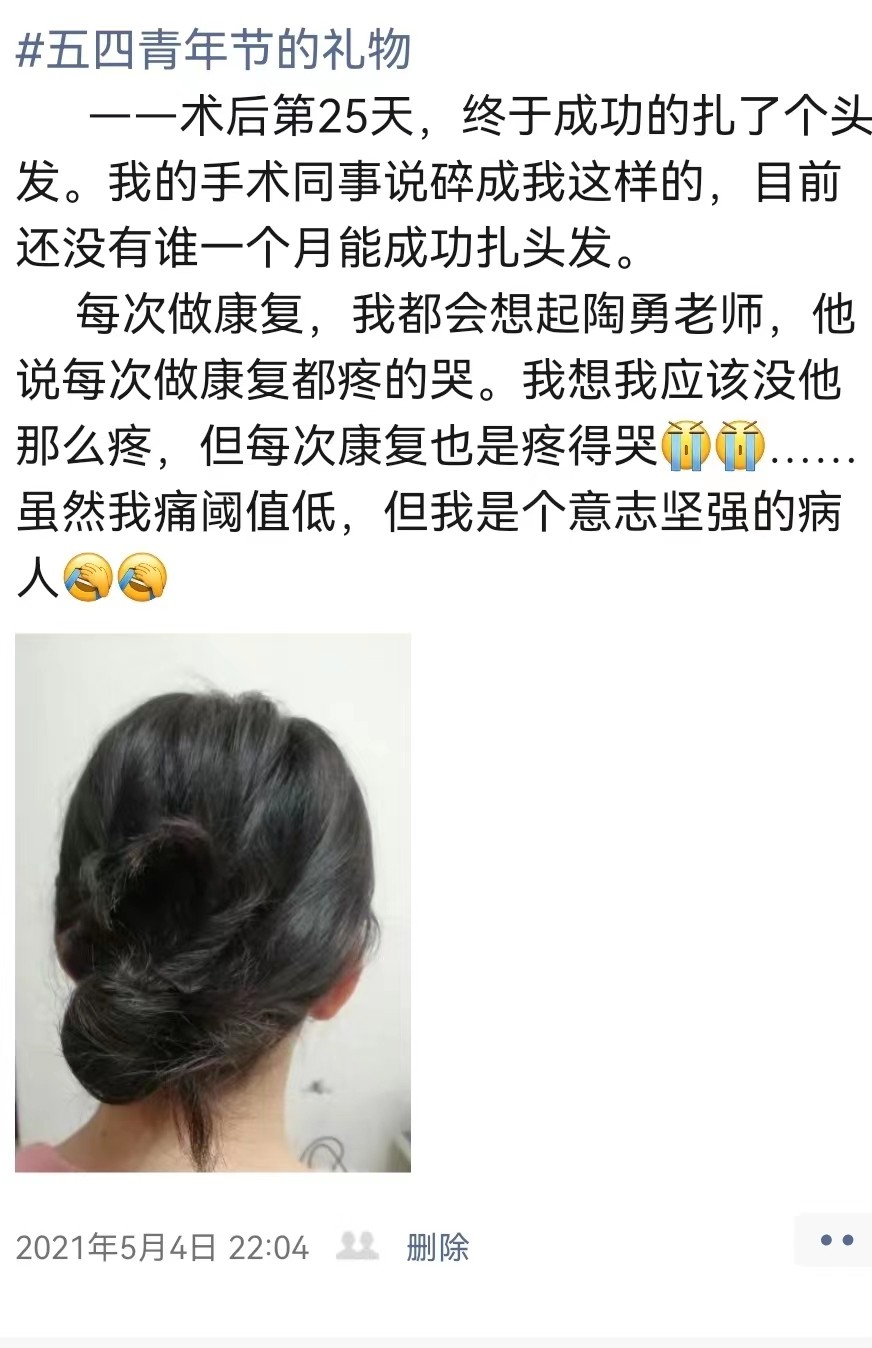Screen dimensions: 872x1348
Task: Open the two-dot like and comment menu
Action: pos(835,1241)
